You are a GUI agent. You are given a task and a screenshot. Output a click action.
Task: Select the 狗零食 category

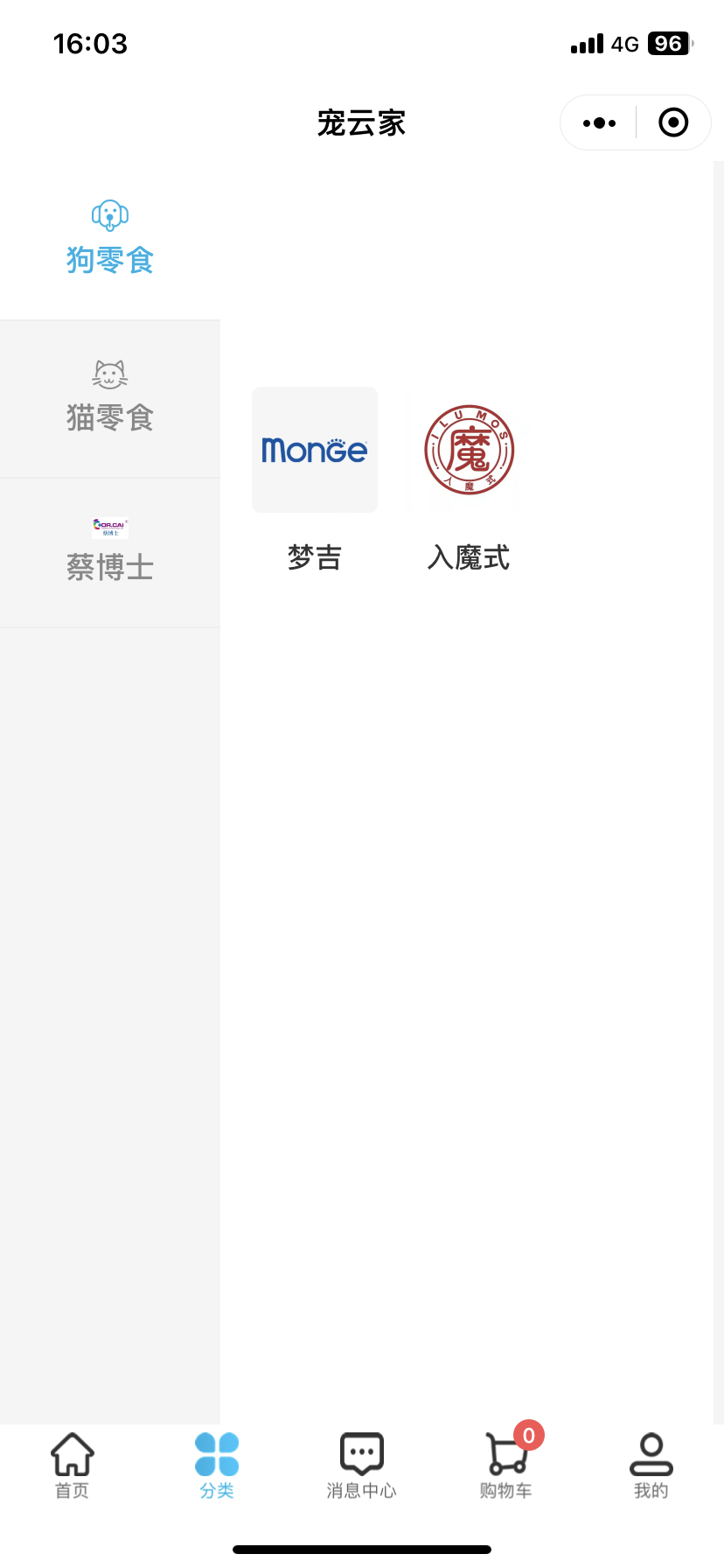(110, 239)
